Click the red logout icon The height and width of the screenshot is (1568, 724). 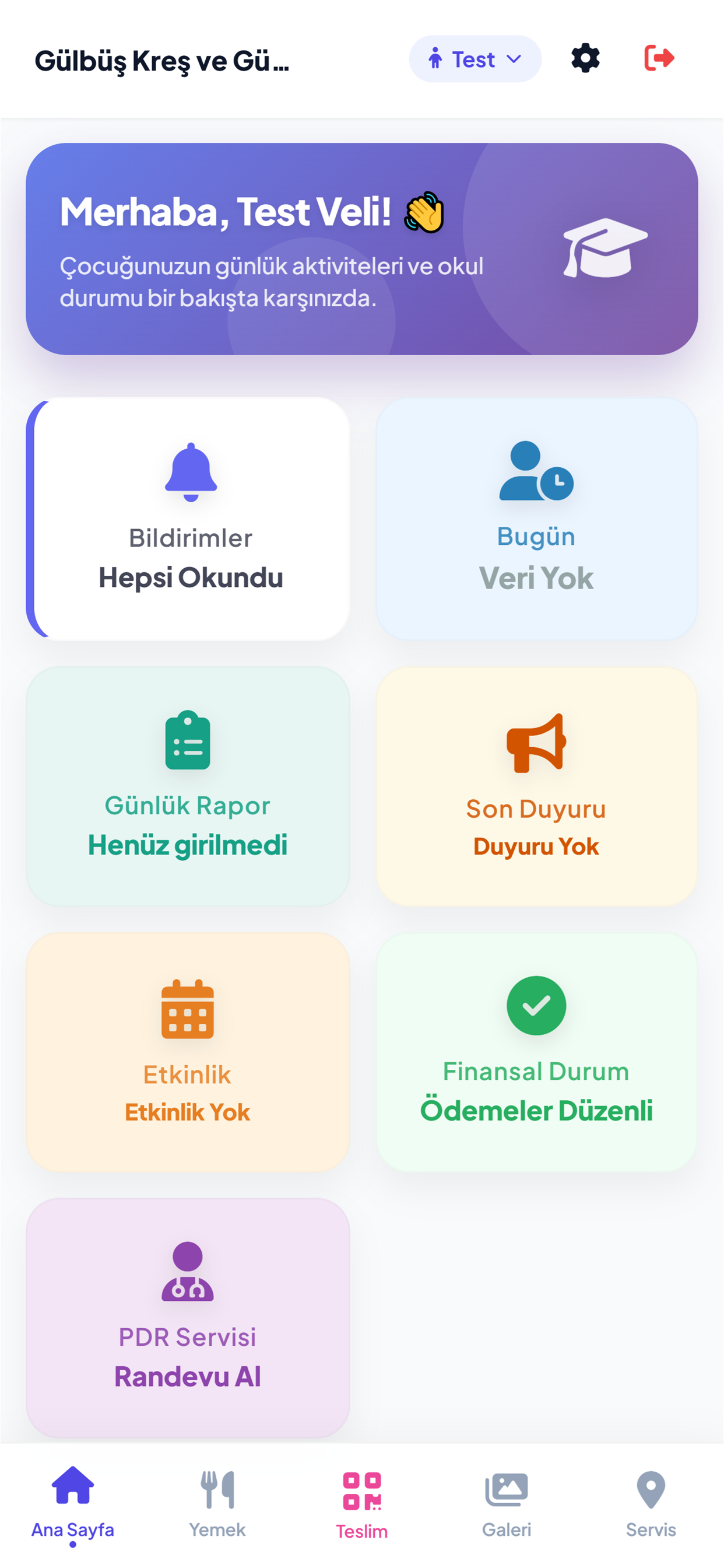(659, 58)
